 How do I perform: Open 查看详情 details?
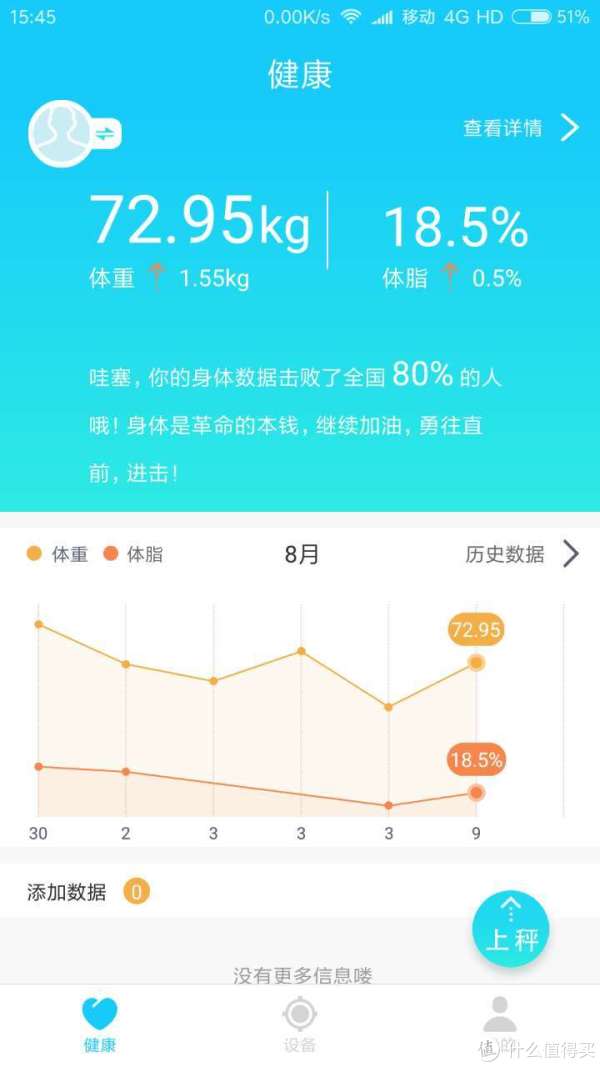coord(519,128)
